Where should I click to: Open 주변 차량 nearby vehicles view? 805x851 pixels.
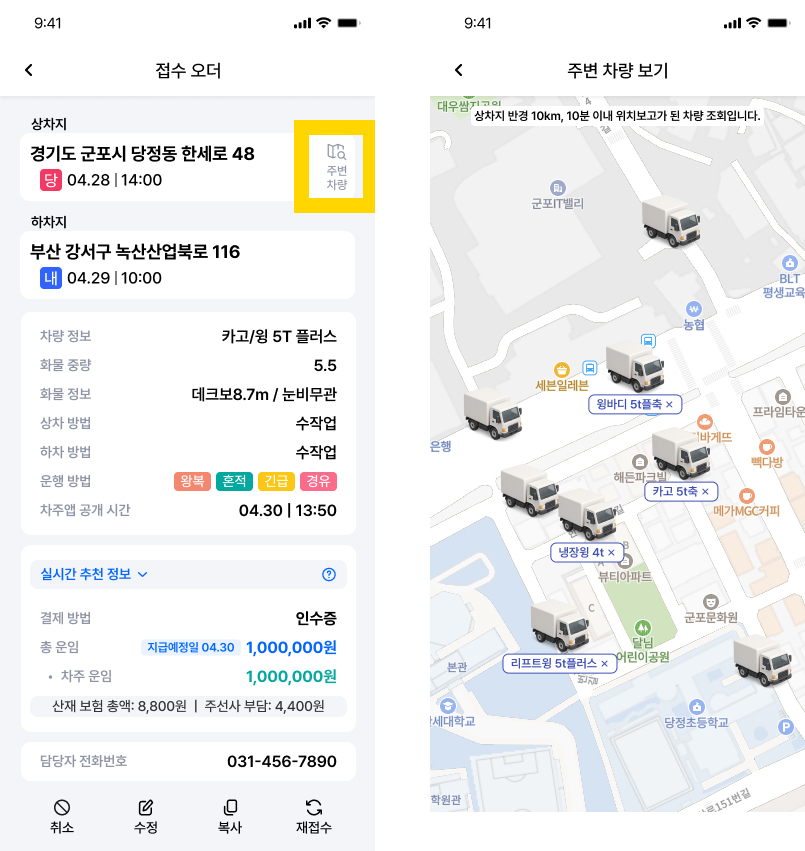pos(336,166)
